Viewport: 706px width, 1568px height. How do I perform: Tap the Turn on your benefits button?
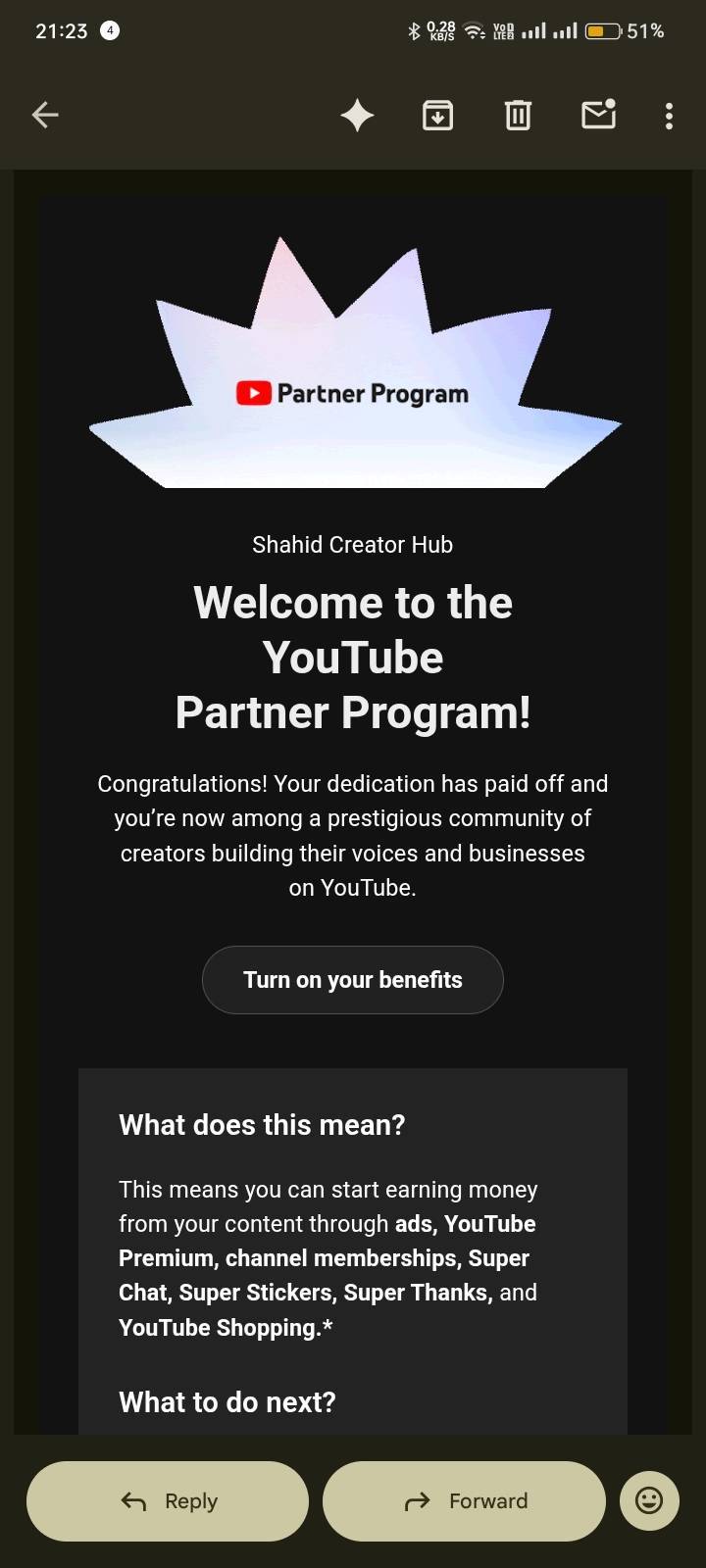point(353,980)
